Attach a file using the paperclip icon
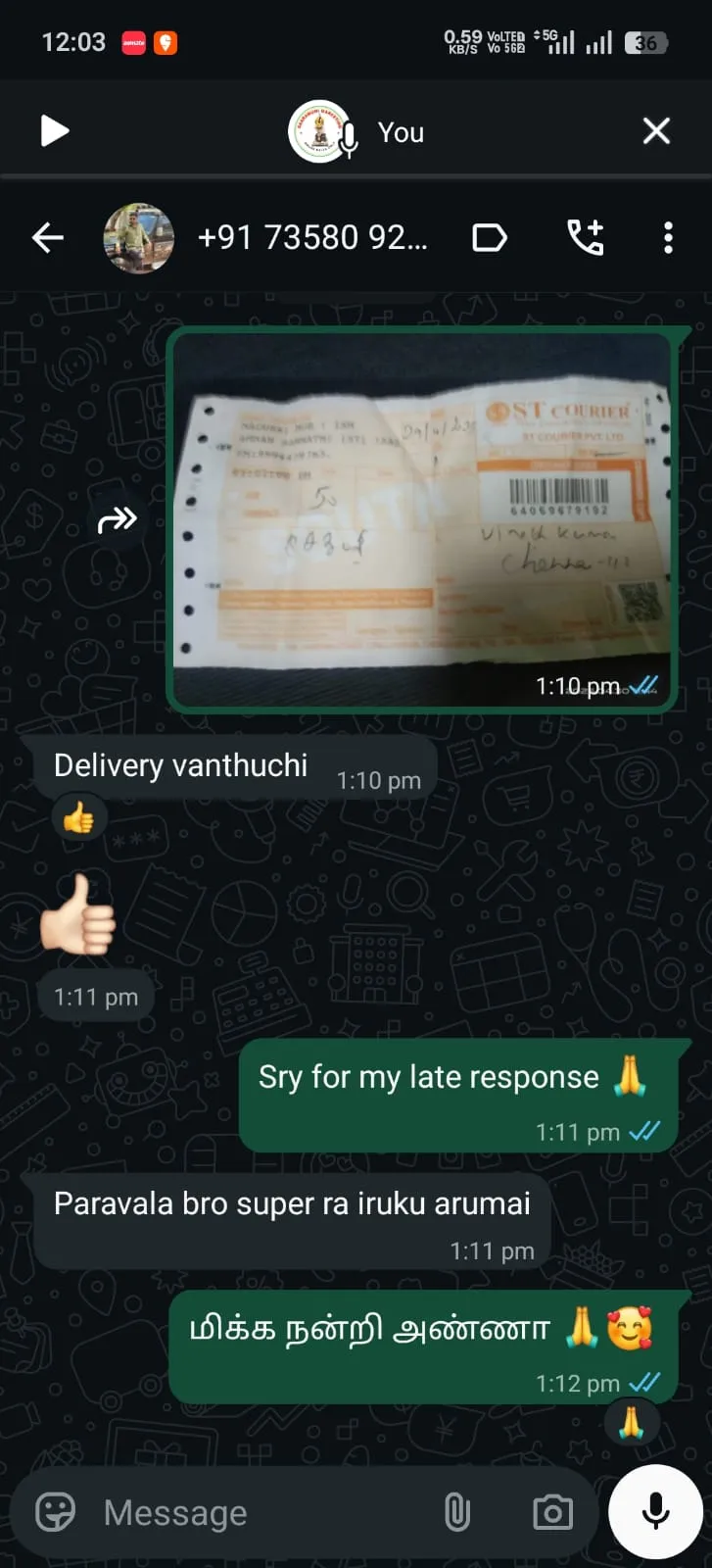 (x=457, y=1511)
